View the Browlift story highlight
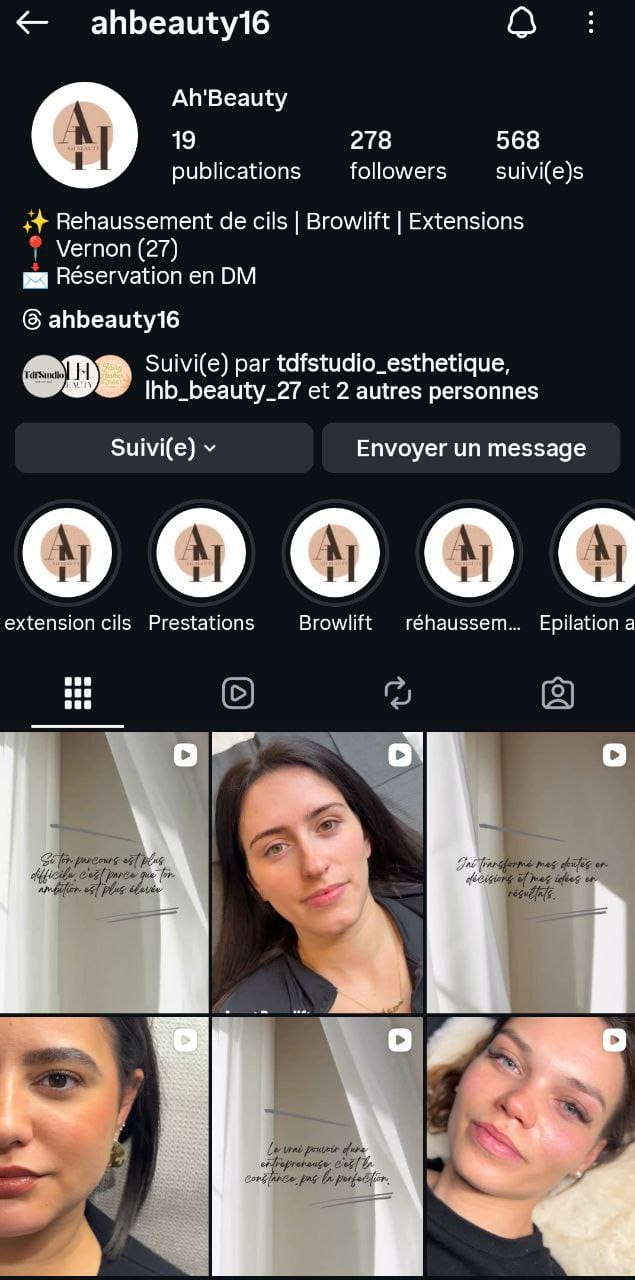 point(335,553)
